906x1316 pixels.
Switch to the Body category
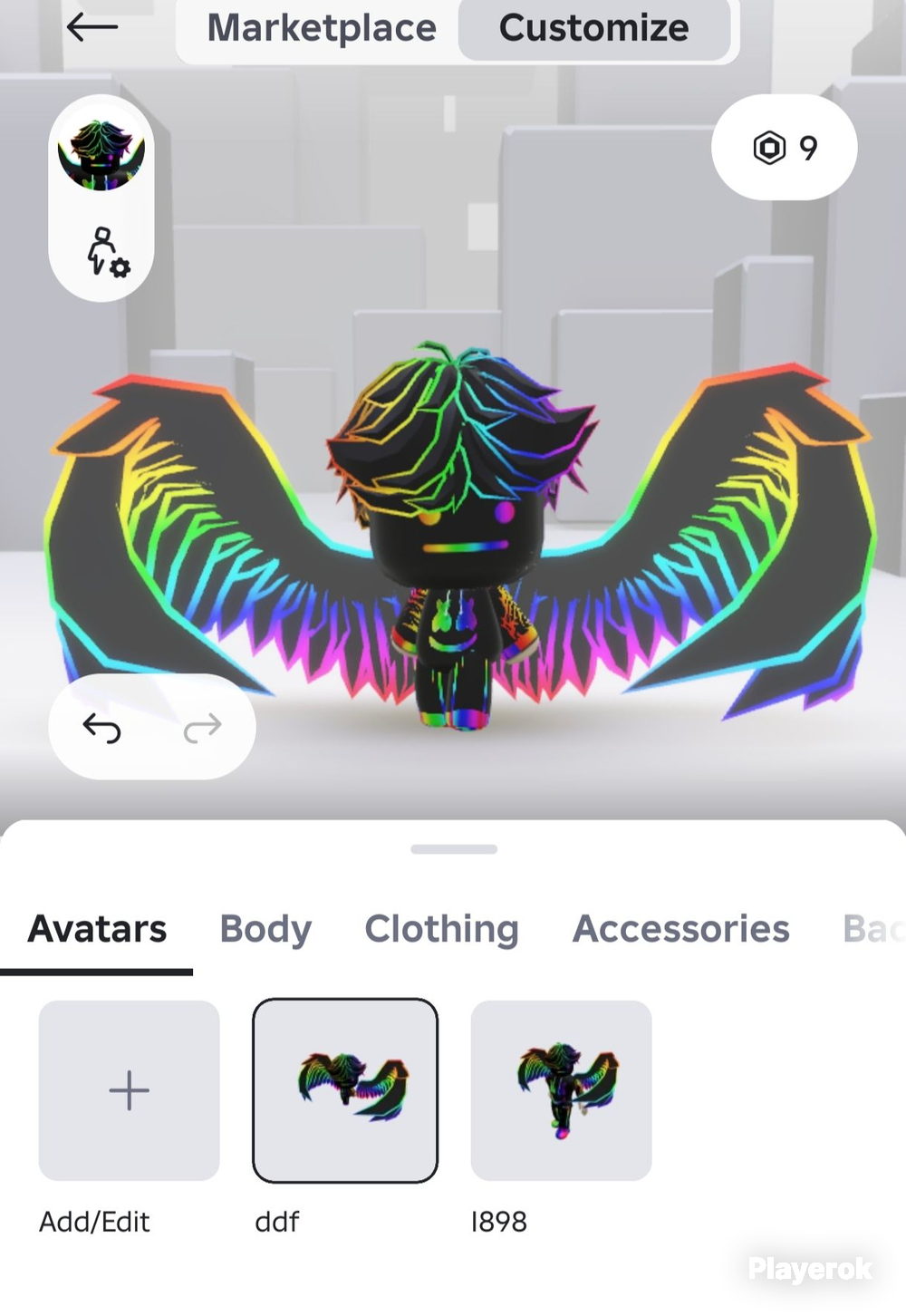coord(265,929)
